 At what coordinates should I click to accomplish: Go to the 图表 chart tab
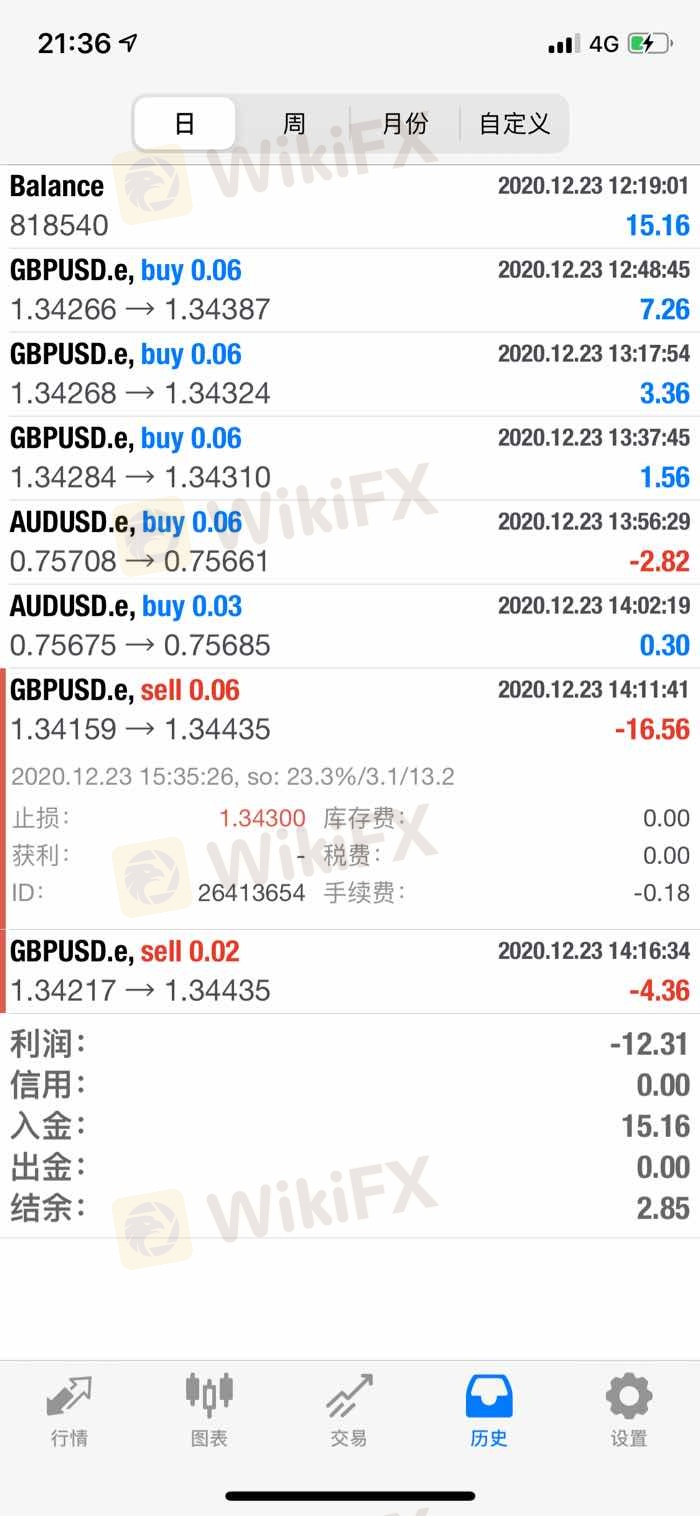(x=209, y=1411)
